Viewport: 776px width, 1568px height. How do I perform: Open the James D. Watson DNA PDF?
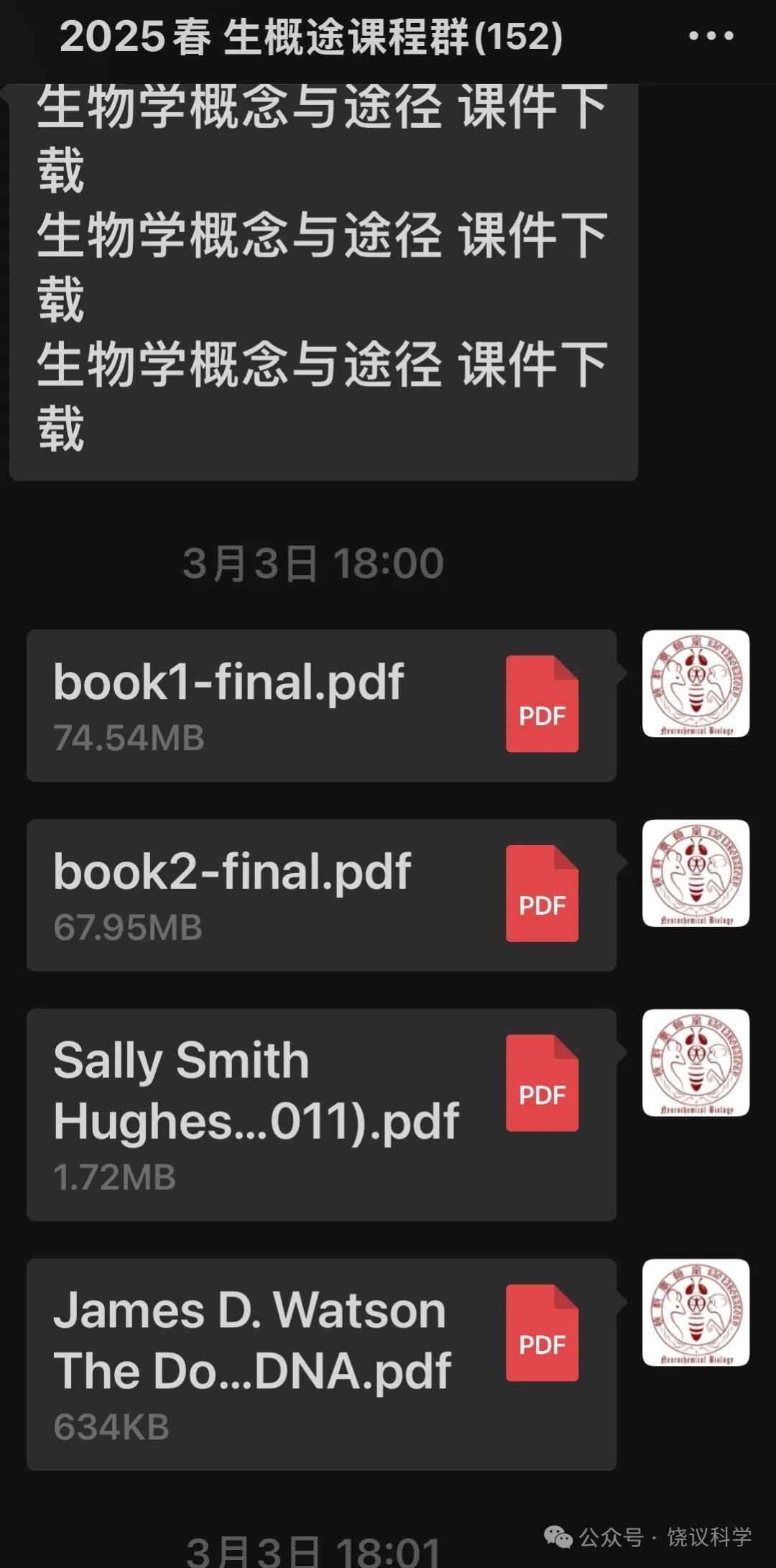[x=321, y=1365]
